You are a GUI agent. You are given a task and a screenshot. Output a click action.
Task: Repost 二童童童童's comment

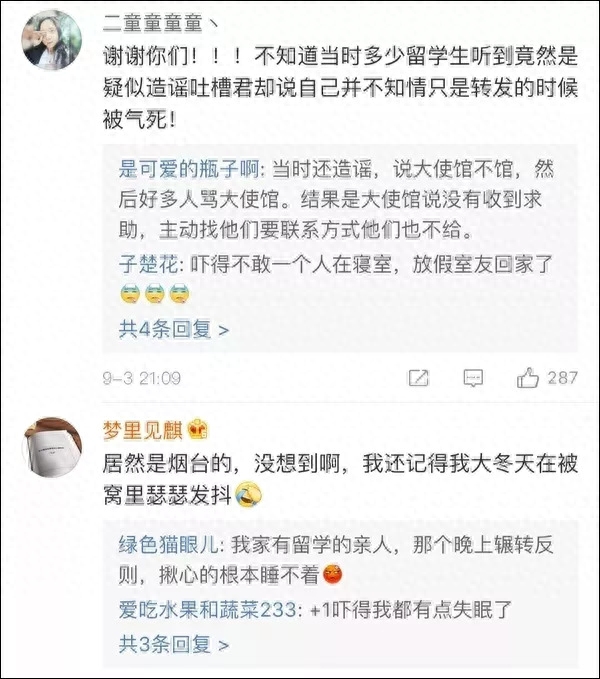click(419, 377)
